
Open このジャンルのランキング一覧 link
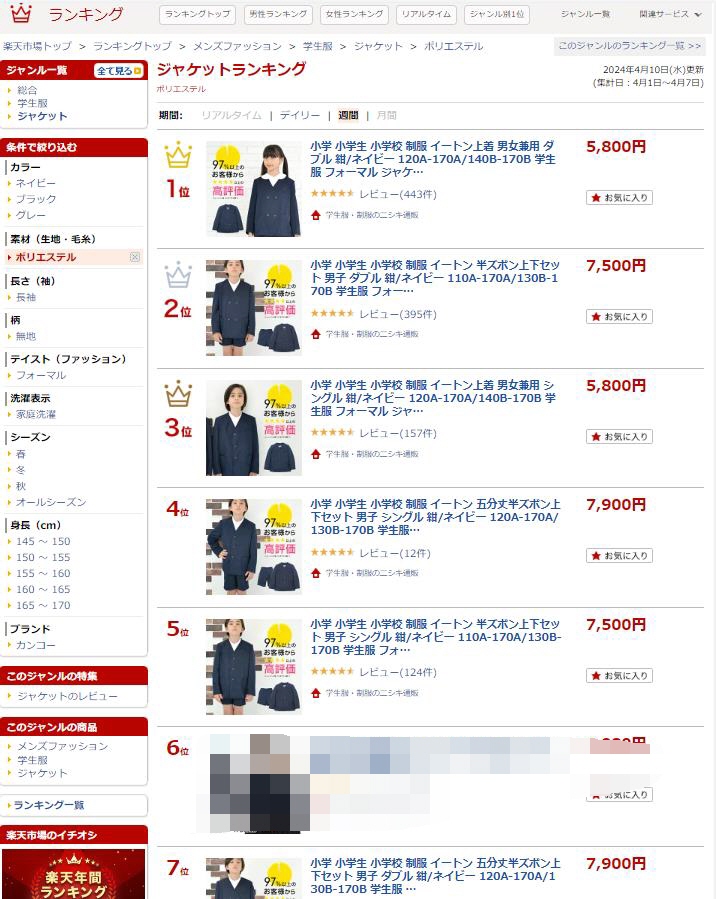pyautogui.click(x=629, y=46)
